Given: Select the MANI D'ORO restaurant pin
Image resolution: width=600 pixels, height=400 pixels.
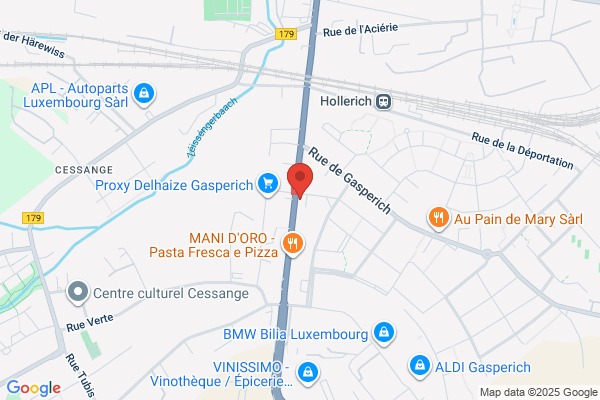Looking at the screenshot, I should pos(293,244).
